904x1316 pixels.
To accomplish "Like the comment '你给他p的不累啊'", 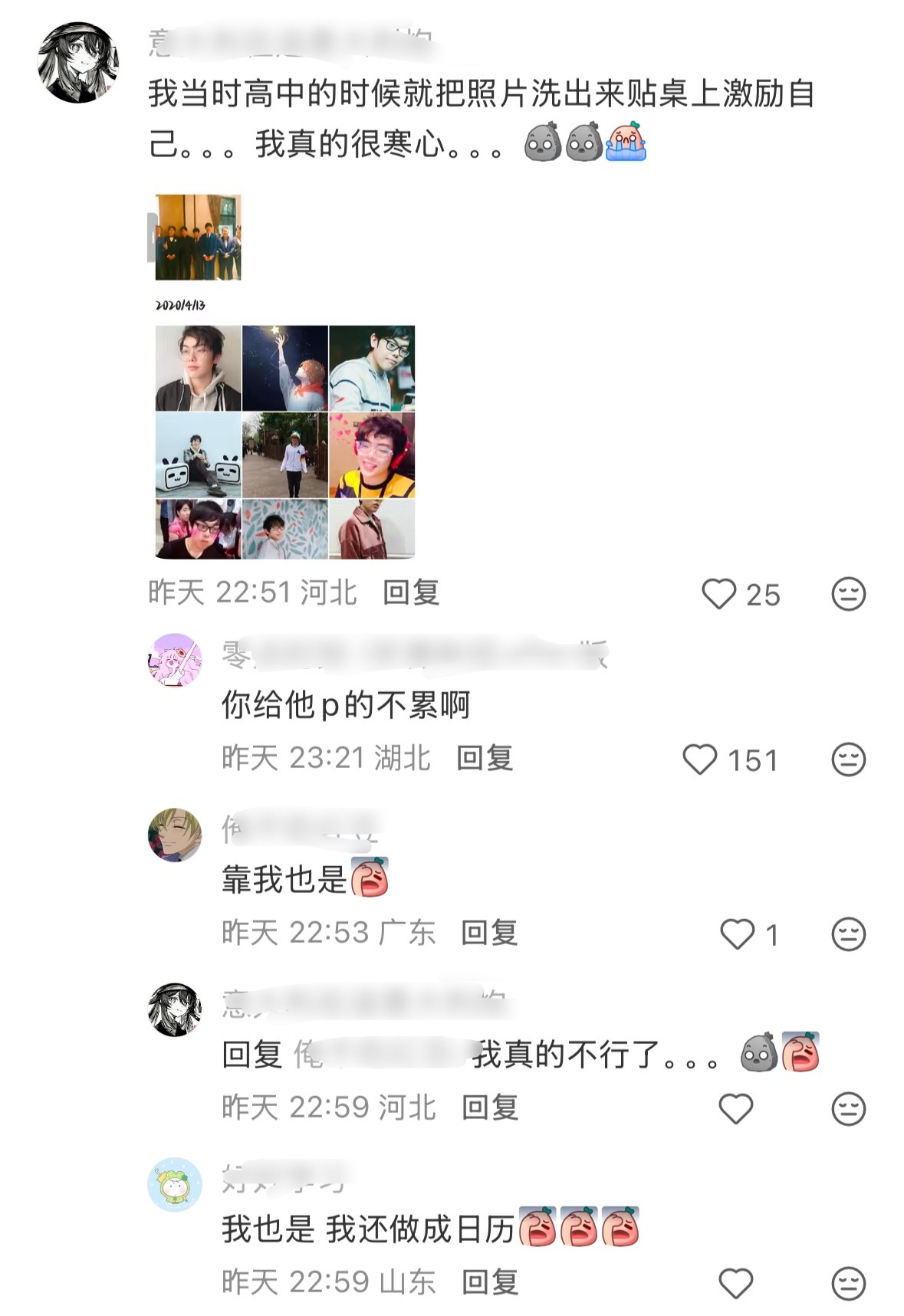I will click(x=700, y=760).
